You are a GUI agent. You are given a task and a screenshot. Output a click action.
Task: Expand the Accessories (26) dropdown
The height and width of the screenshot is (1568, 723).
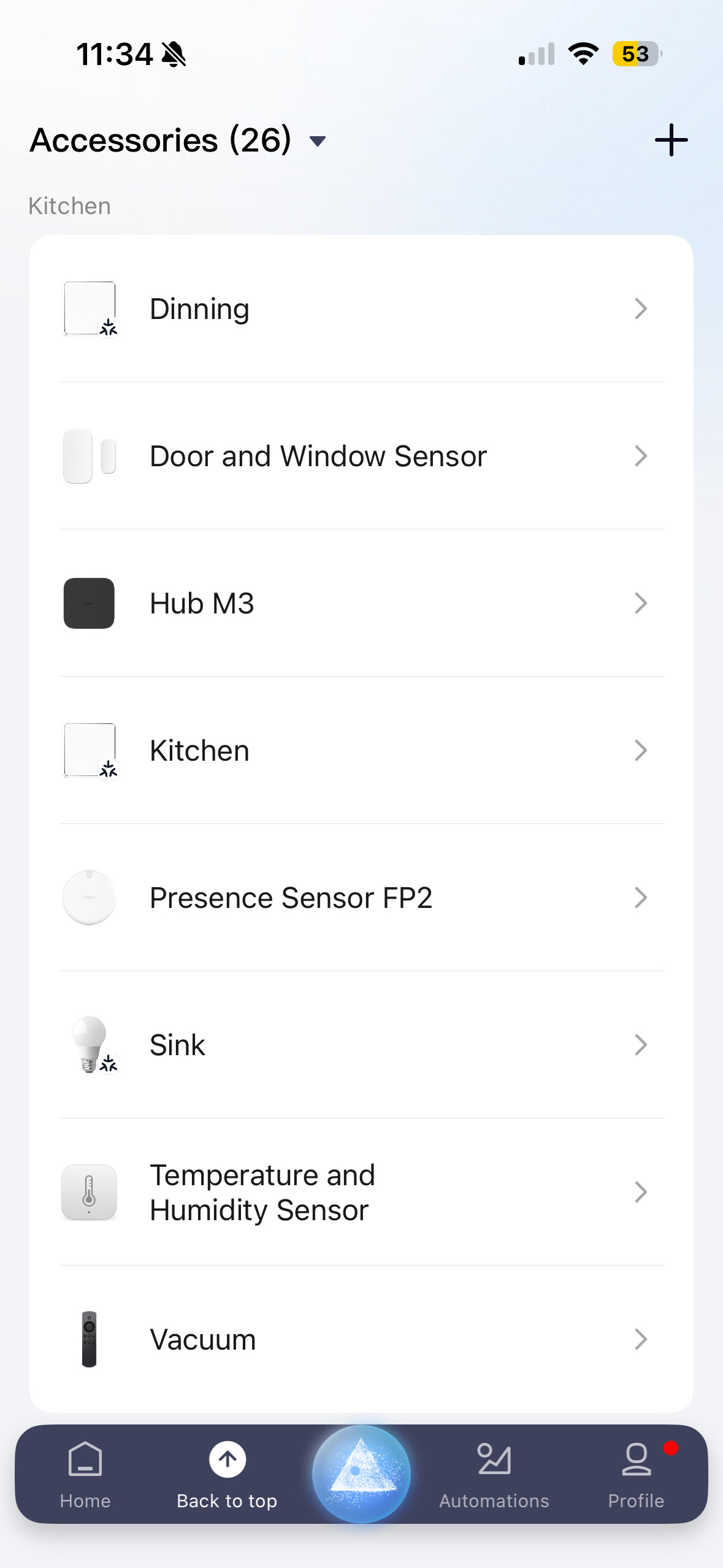(x=318, y=142)
